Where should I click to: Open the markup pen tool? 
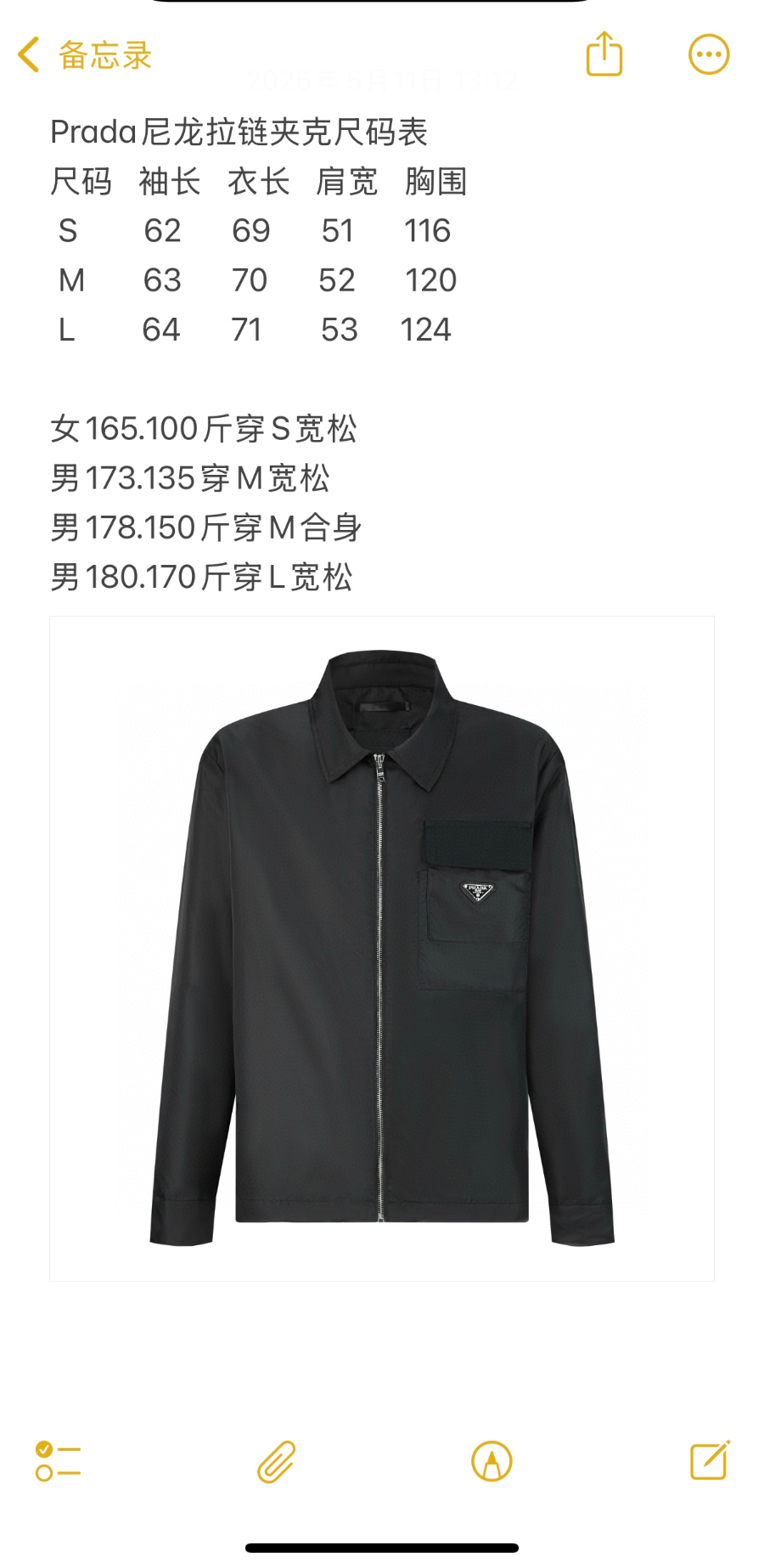click(x=492, y=1461)
